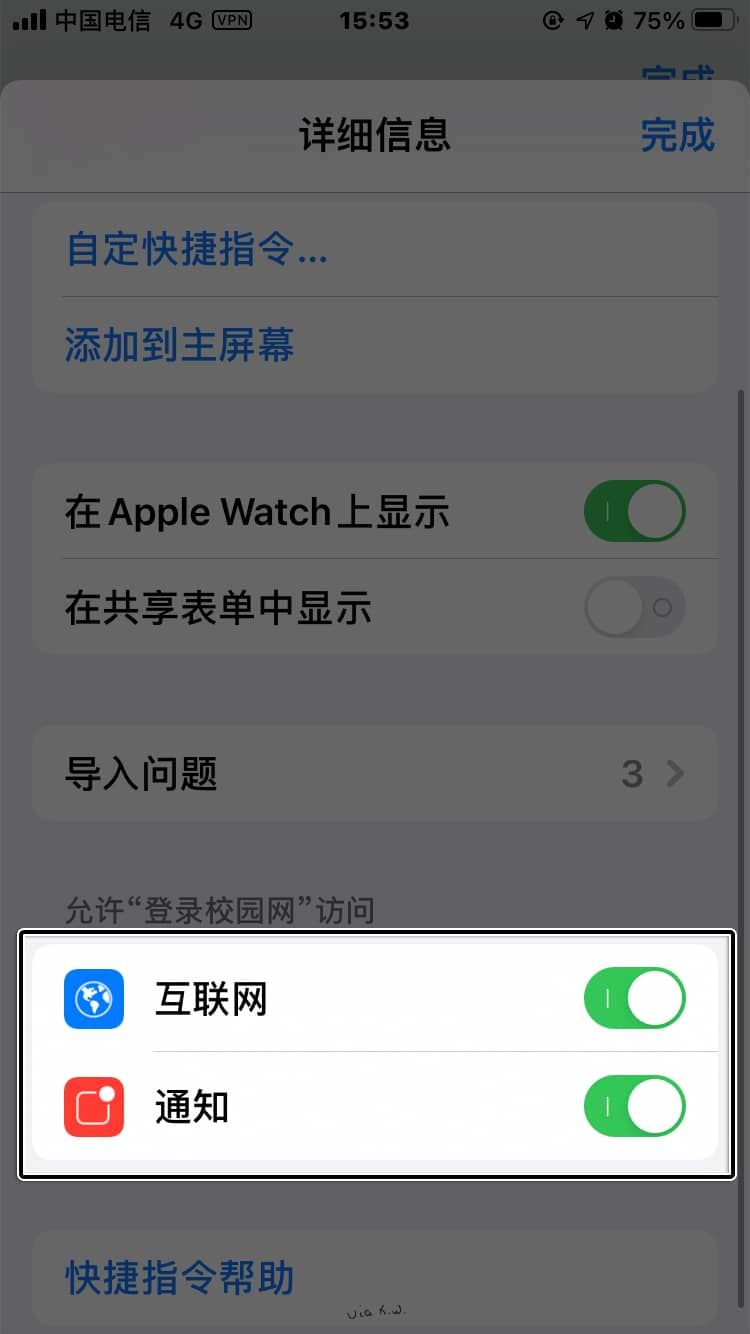Image resolution: width=750 pixels, height=1334 pixels.
Task: Select 添加到主屏幕
Action: click(179, 345)
